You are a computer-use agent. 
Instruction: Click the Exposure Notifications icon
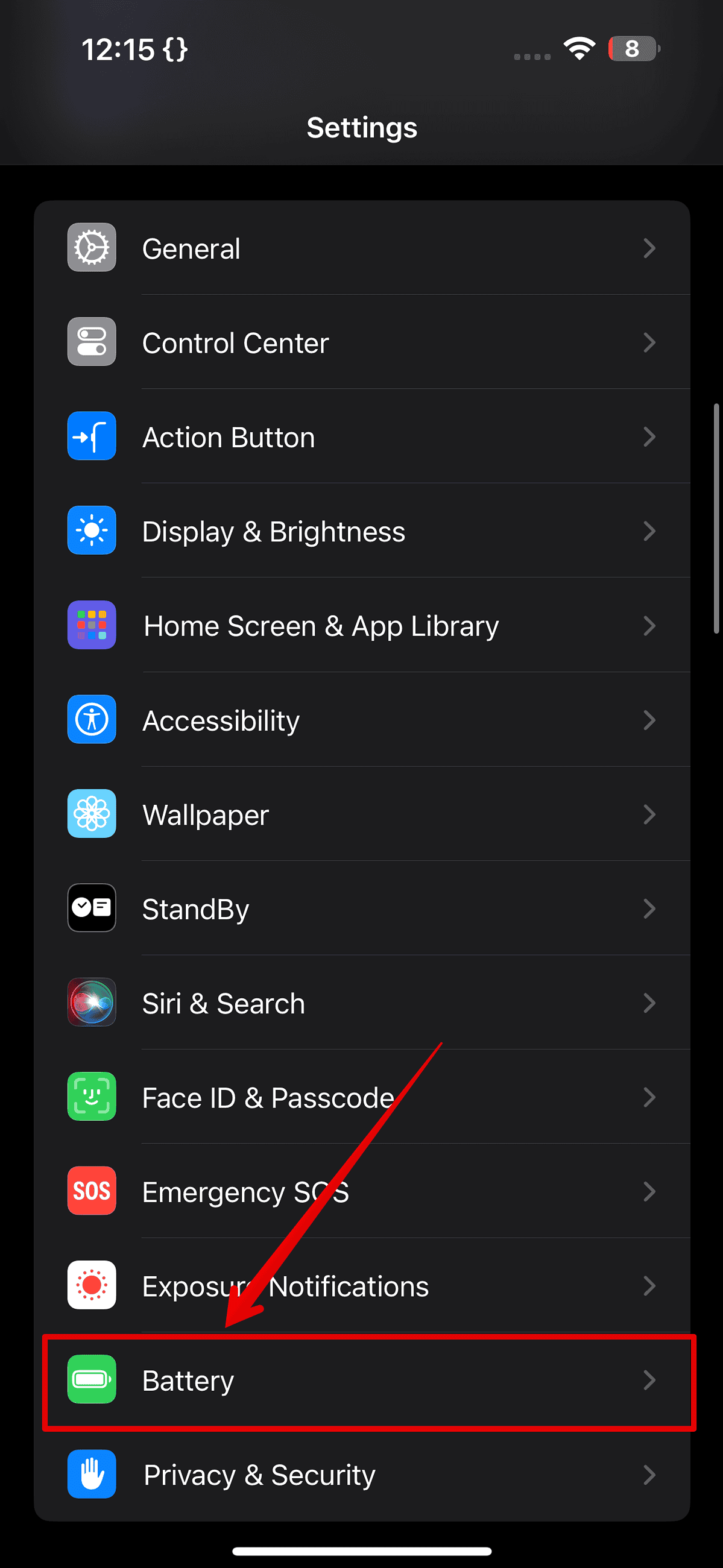[92, 1285]
